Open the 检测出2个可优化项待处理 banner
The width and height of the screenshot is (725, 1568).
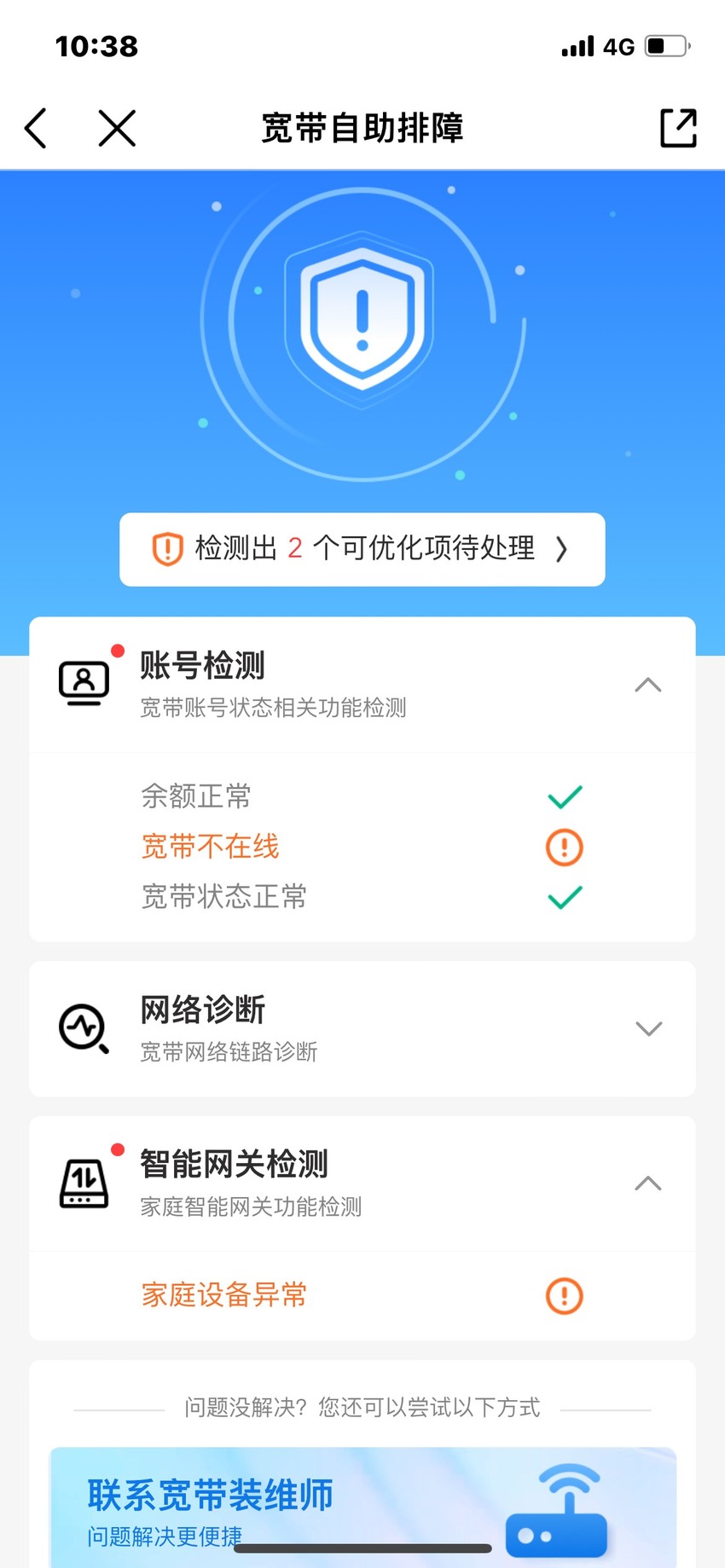pos(362,549)
